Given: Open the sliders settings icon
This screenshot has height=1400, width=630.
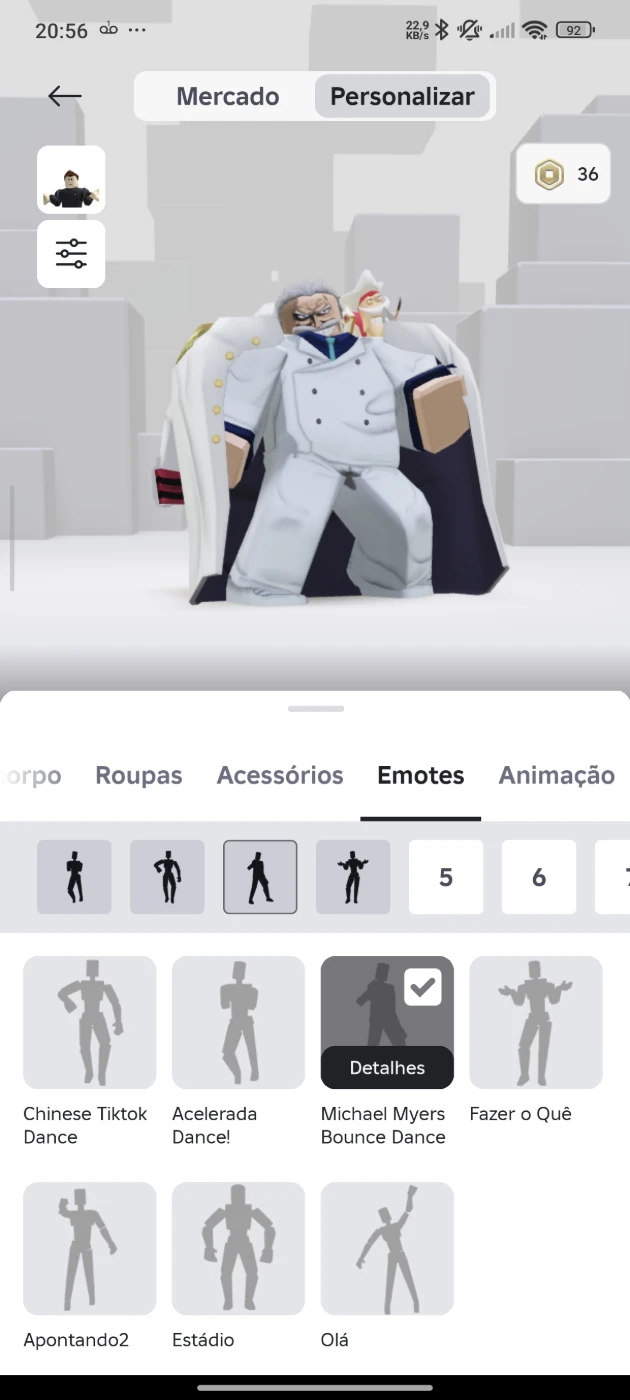Looking at the screenshot, I should pyautogui.click(x=71, y=254).
